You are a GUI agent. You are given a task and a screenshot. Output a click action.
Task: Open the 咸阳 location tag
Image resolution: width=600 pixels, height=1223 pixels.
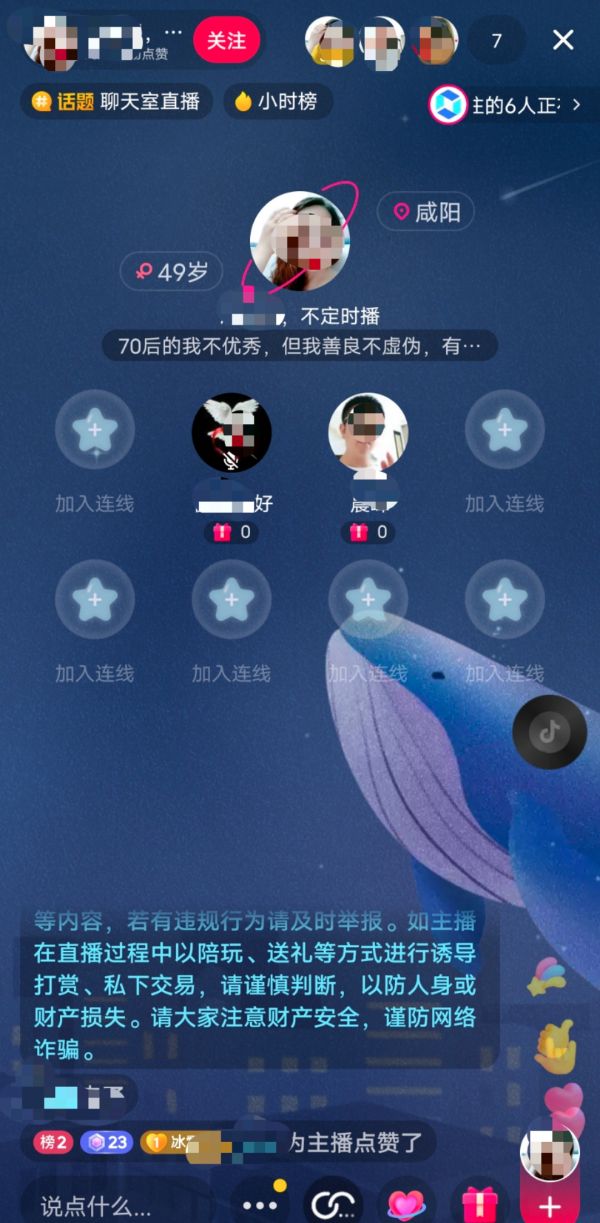coord(425,212)
